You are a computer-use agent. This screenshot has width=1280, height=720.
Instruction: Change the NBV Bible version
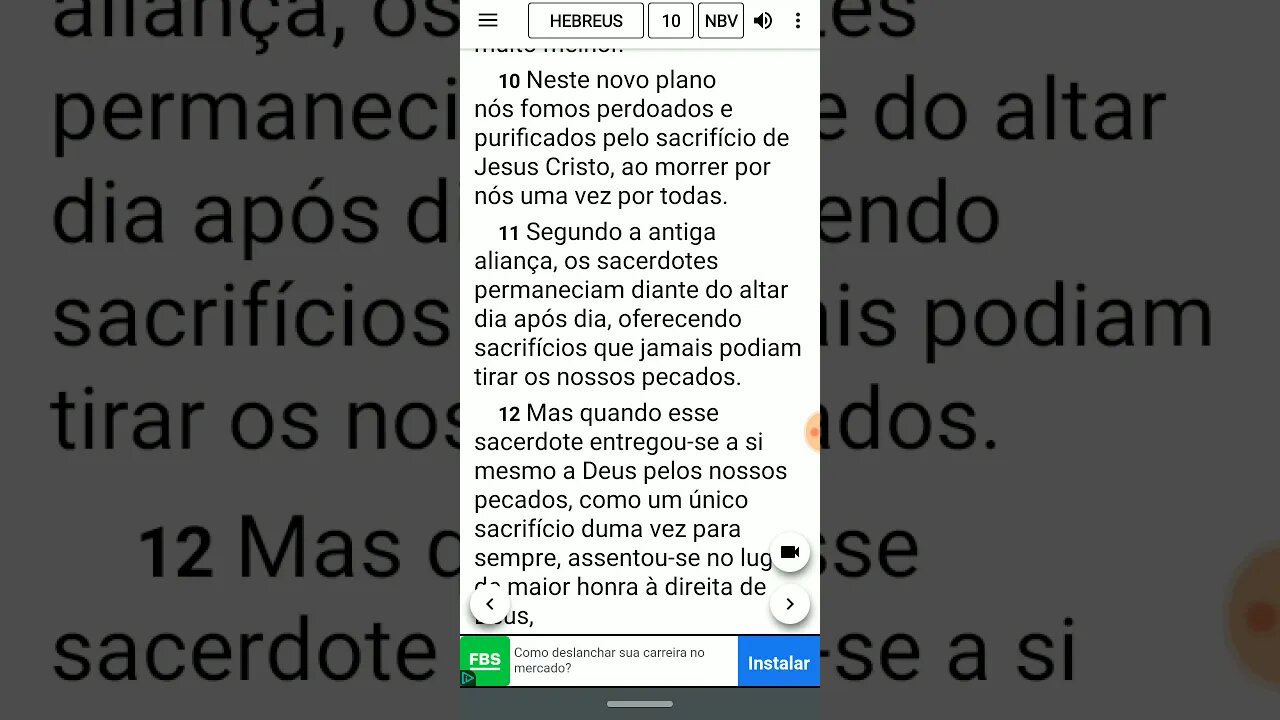(721, 21)
